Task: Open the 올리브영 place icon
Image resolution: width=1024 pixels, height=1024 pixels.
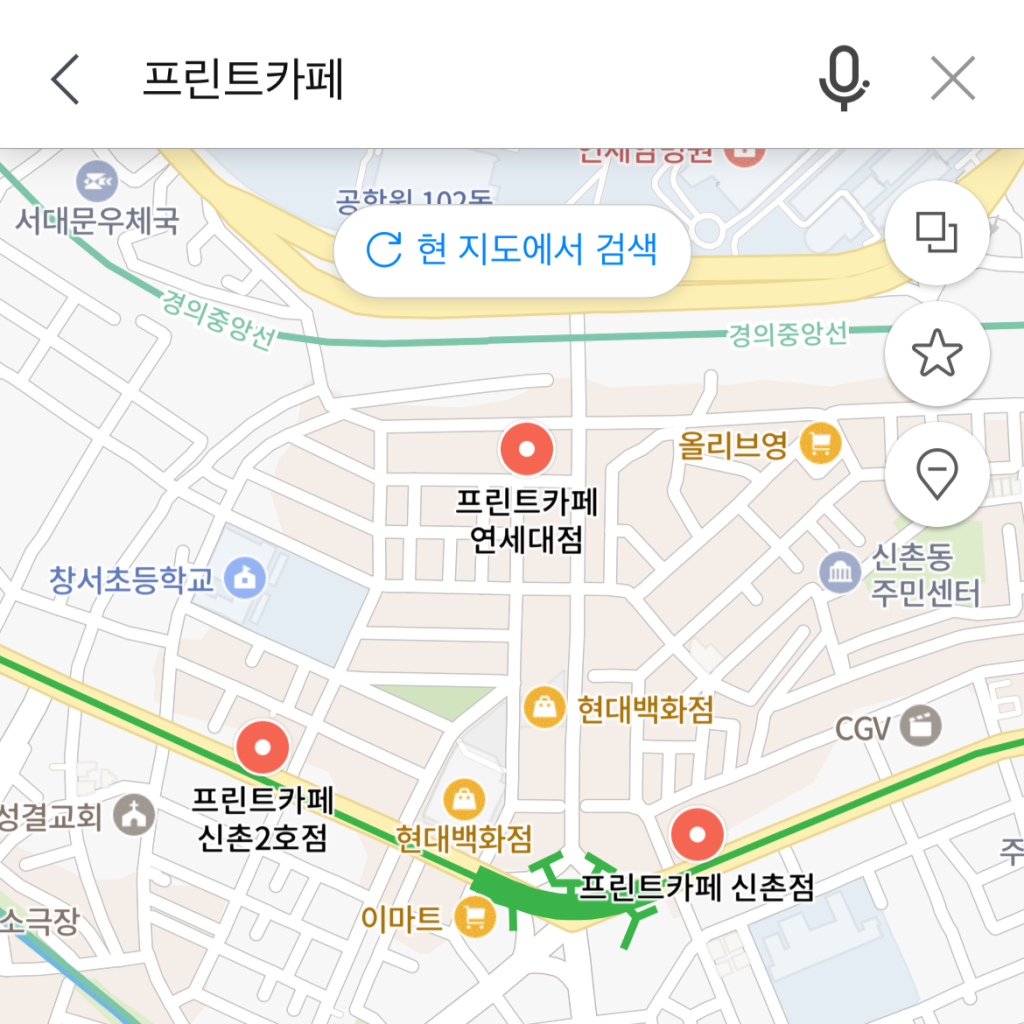Action: coord(821,443)
